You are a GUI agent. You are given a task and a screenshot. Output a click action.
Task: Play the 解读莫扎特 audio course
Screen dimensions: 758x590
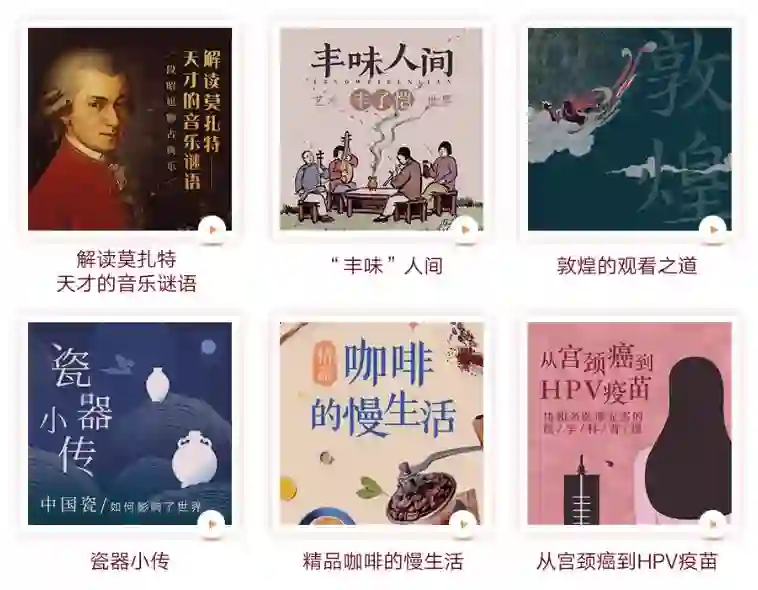pos(212,230)
